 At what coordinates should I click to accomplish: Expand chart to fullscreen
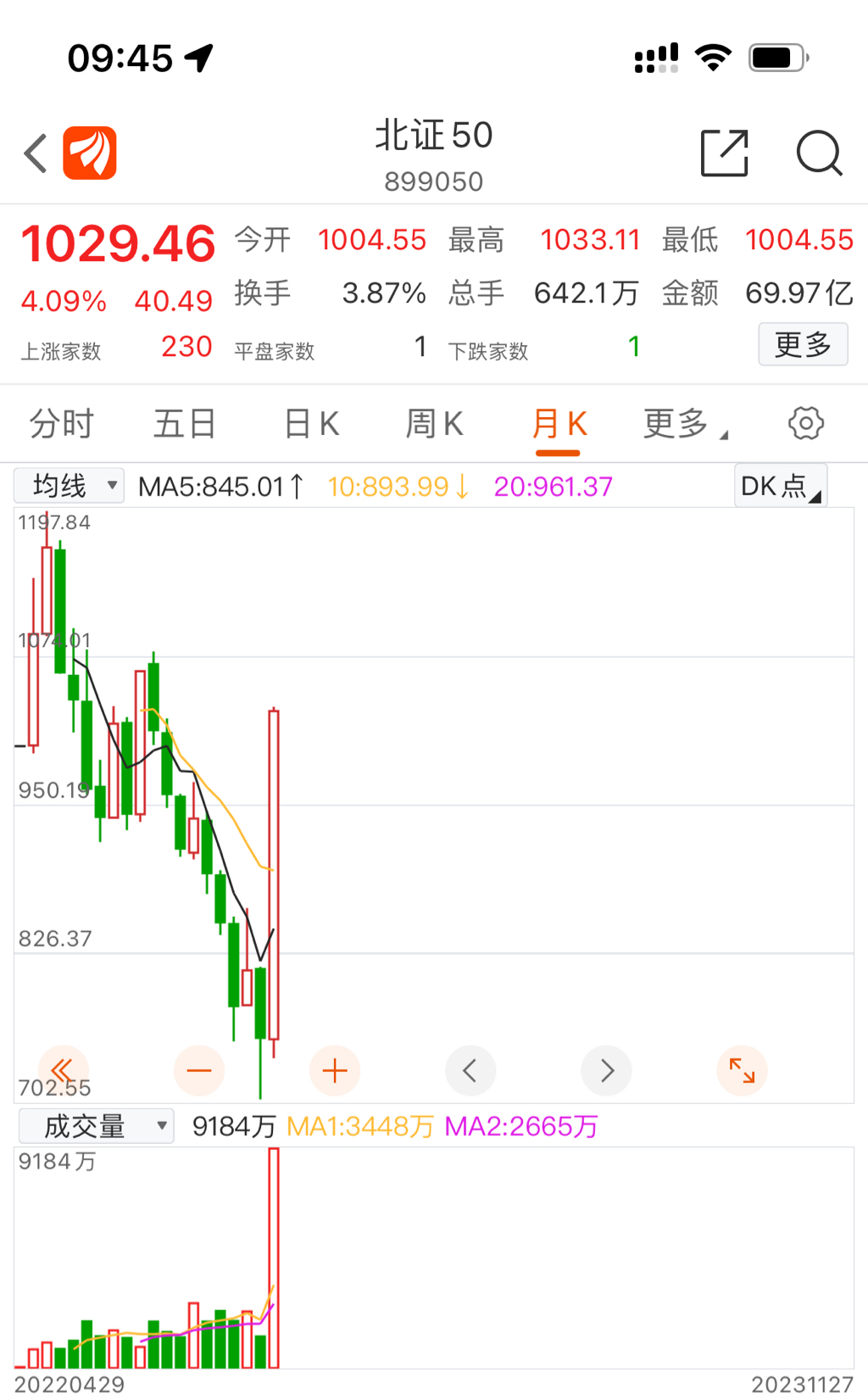tap(742, 1070)
